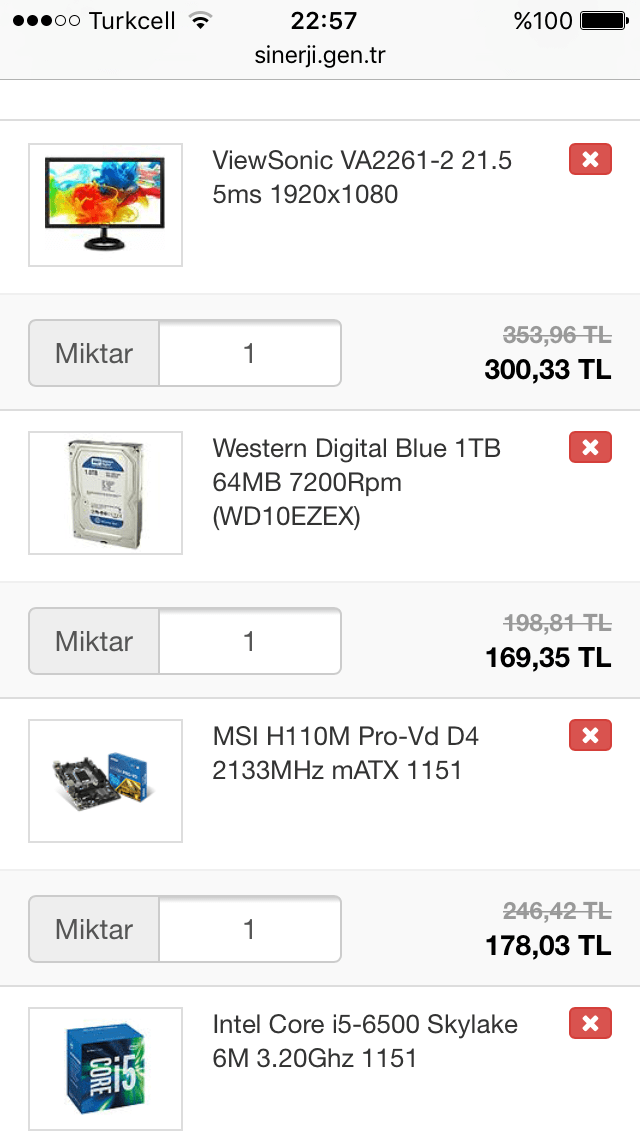
Task: Change quantity of MSI H110M motherboard
Action: (249, 929)
